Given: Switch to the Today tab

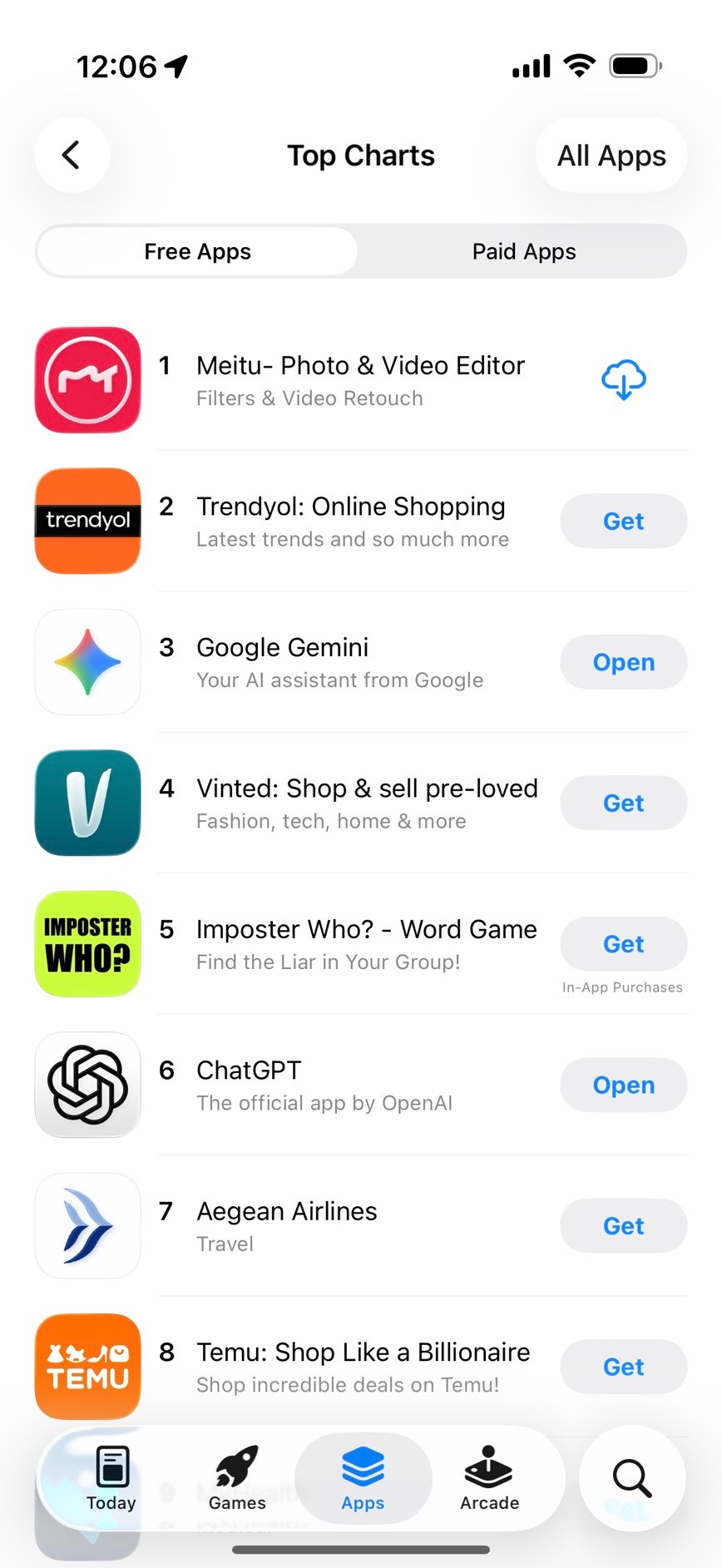Looking at the screenshot, I should click(x=111, y=1478).
